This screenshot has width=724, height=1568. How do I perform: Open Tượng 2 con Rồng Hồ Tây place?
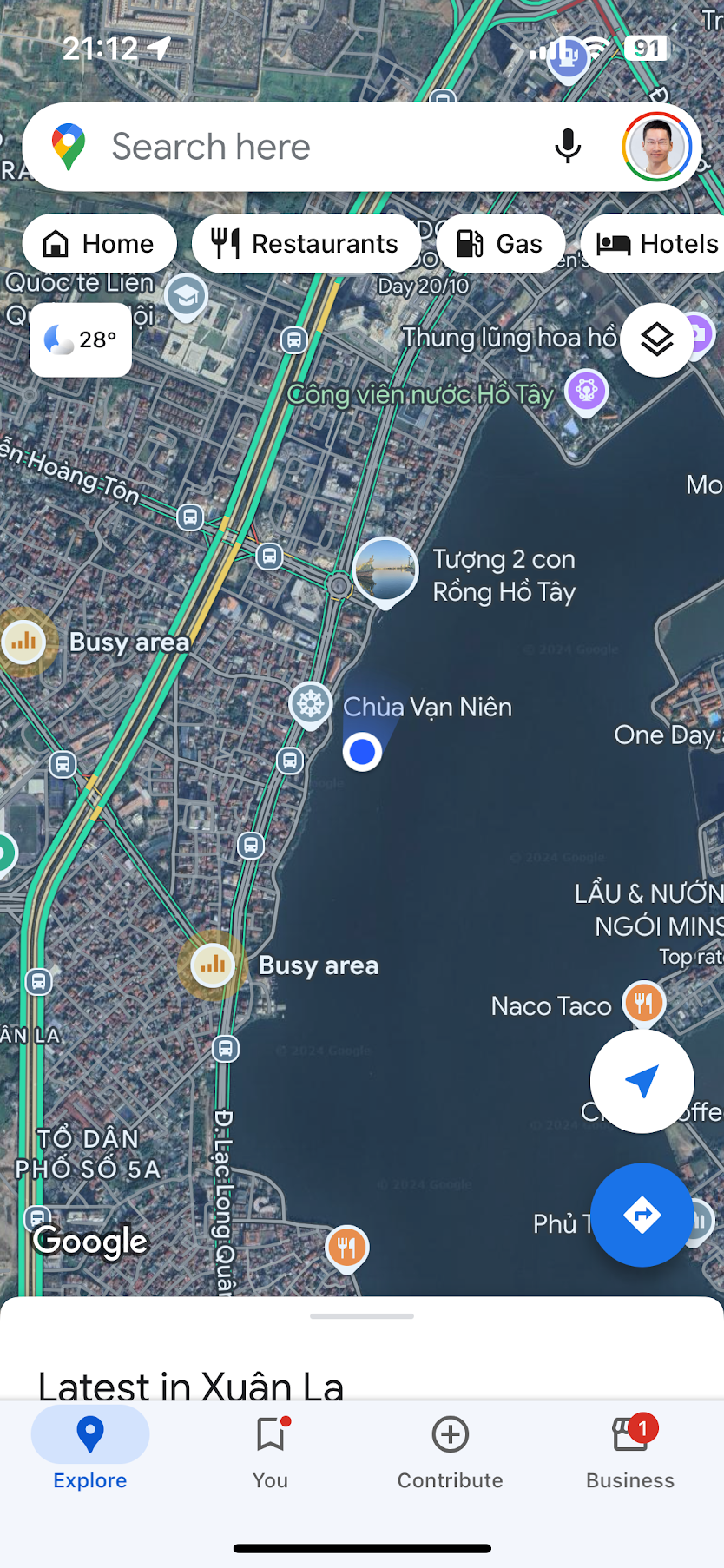(386, 570)
